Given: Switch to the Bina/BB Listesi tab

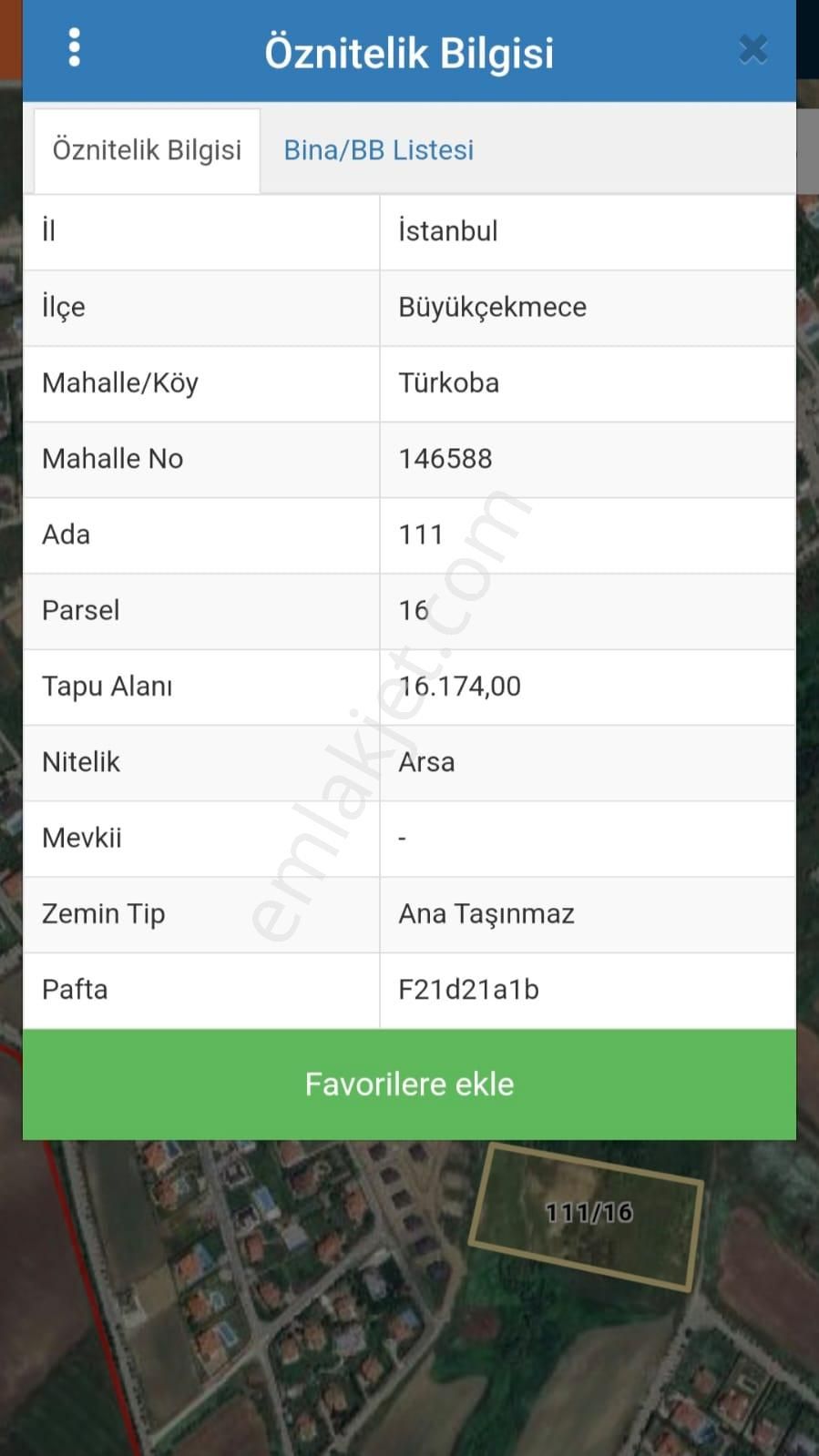Looking at the screenshot, I should click(x=378, y=150).
